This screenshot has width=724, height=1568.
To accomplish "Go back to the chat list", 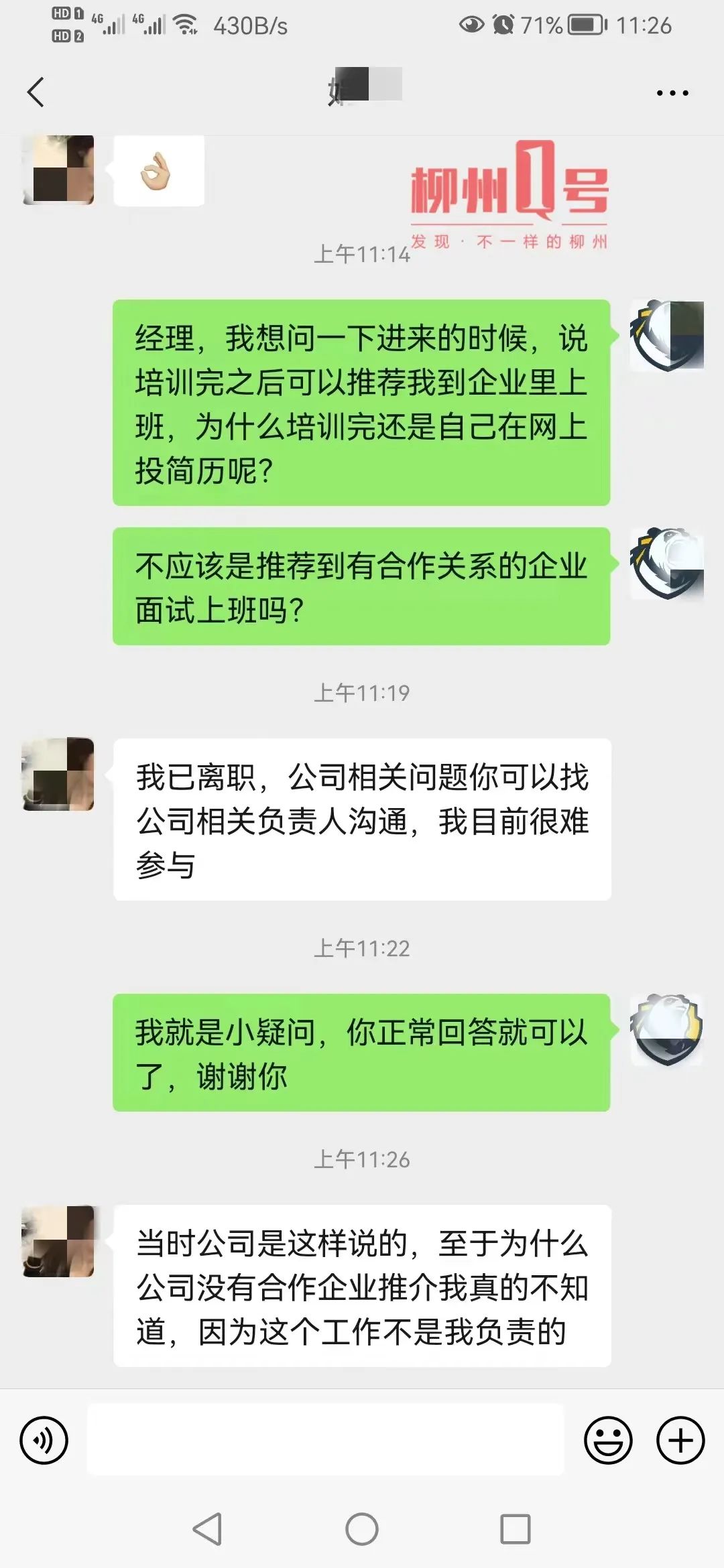I will [36, 92].
